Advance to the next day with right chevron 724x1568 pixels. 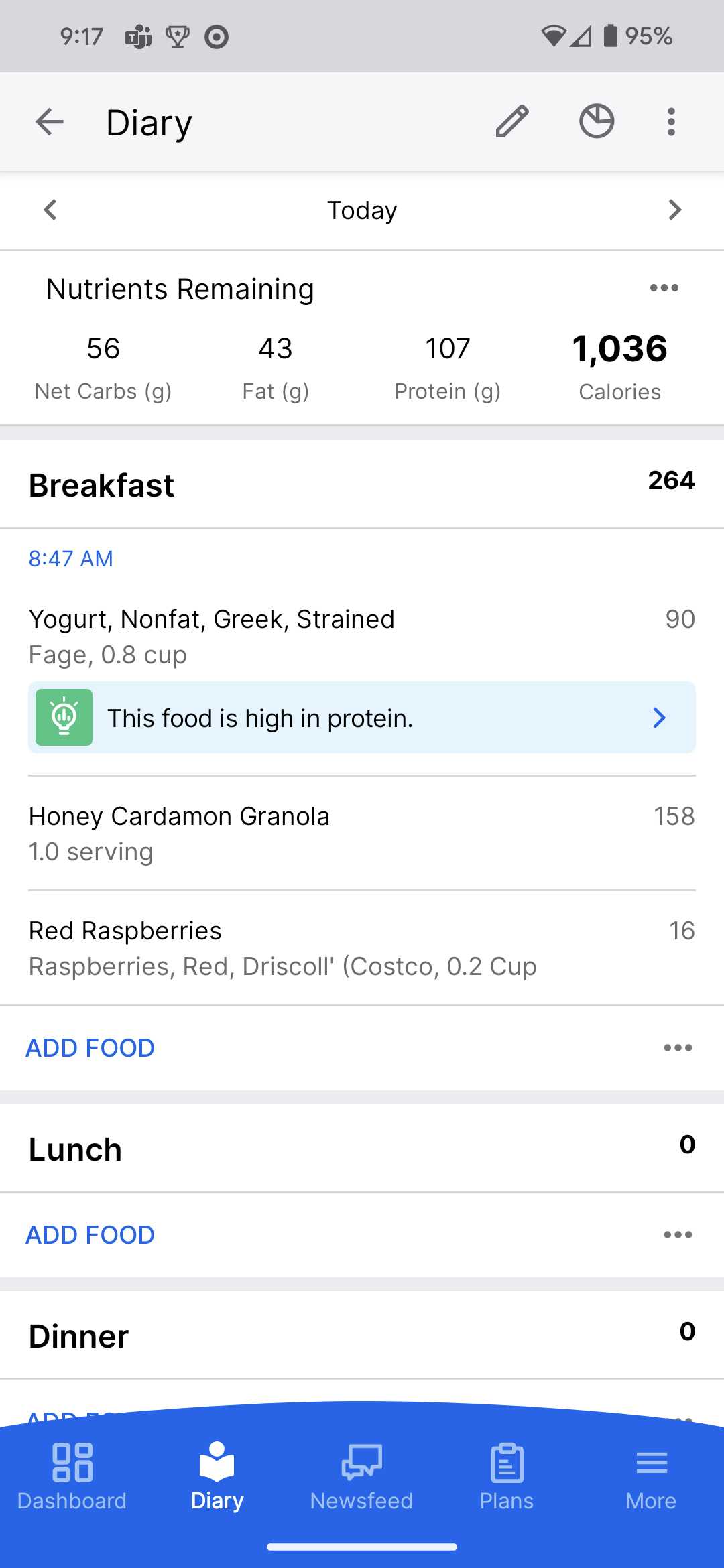[x=674, y=210]
